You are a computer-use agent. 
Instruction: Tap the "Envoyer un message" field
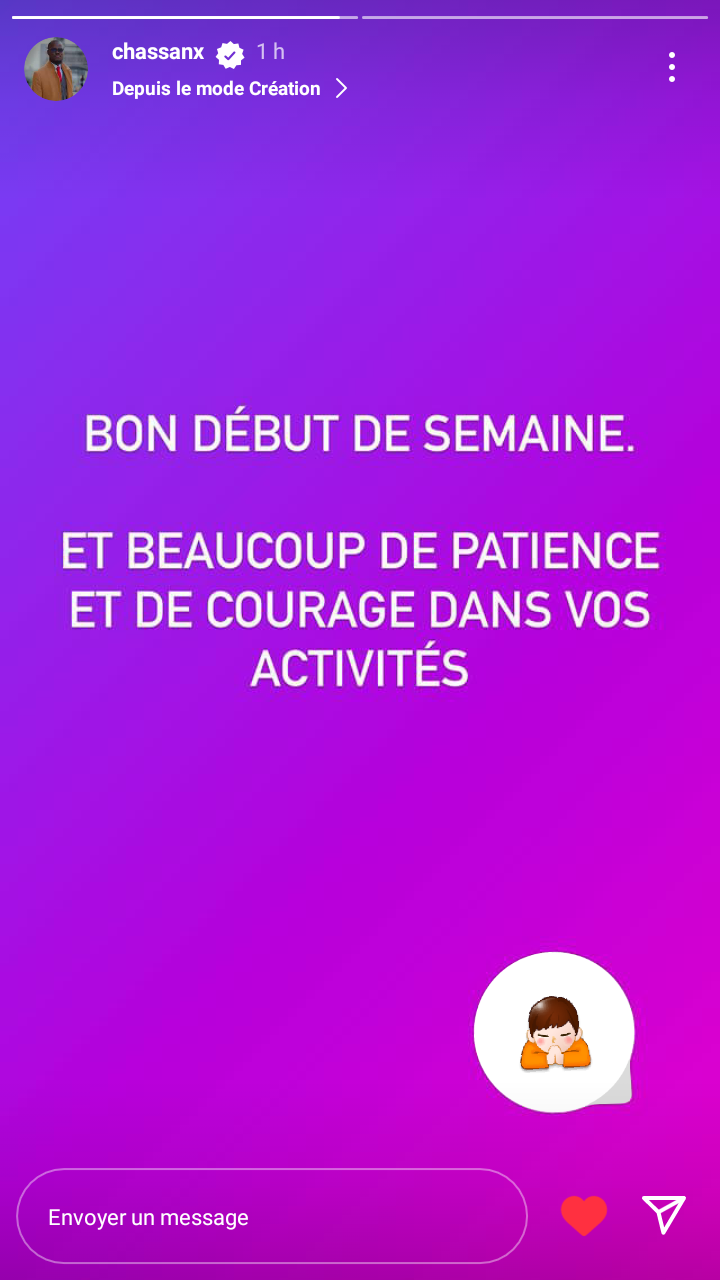pos(272,1216)
